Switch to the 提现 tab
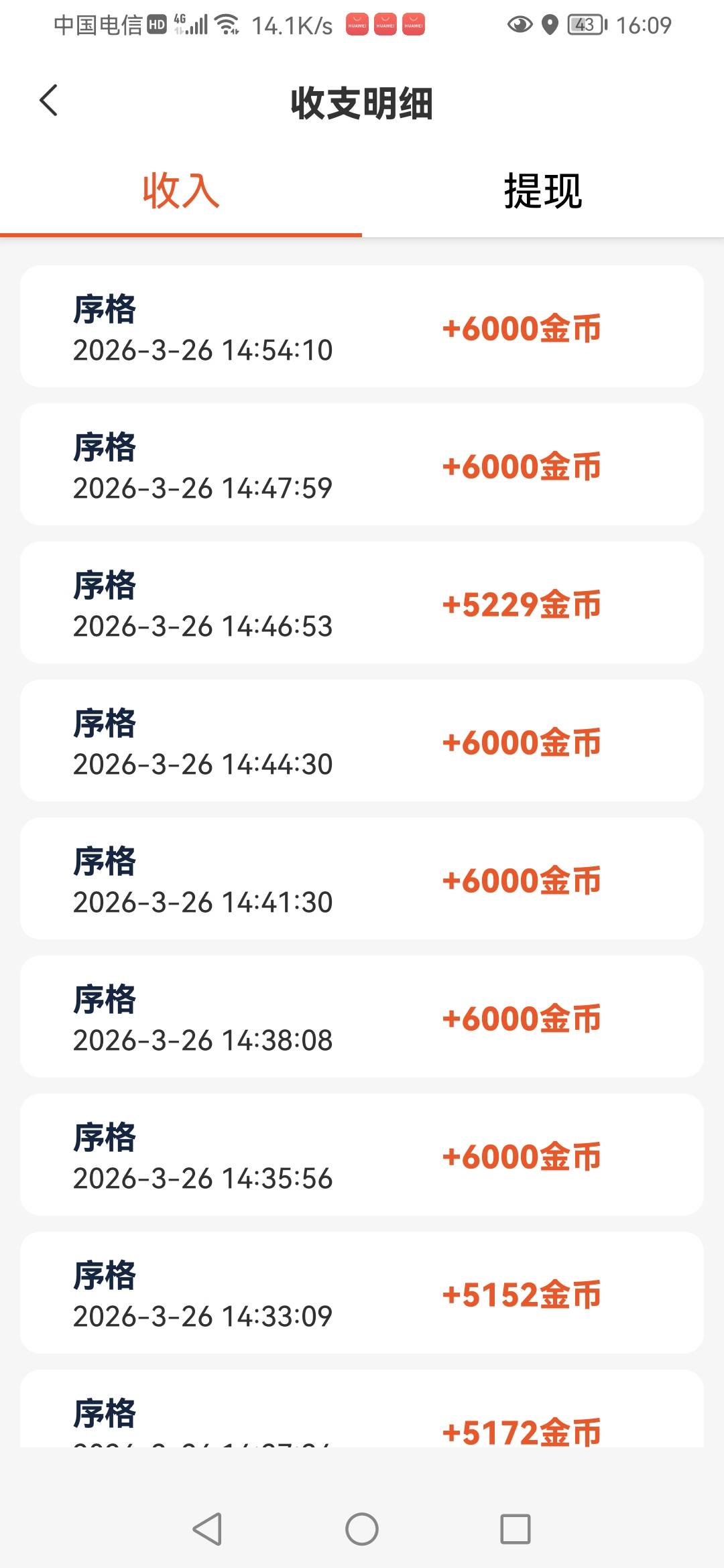Image resolution: width=724 pixels, height=1568 pixels. point(542,192)
